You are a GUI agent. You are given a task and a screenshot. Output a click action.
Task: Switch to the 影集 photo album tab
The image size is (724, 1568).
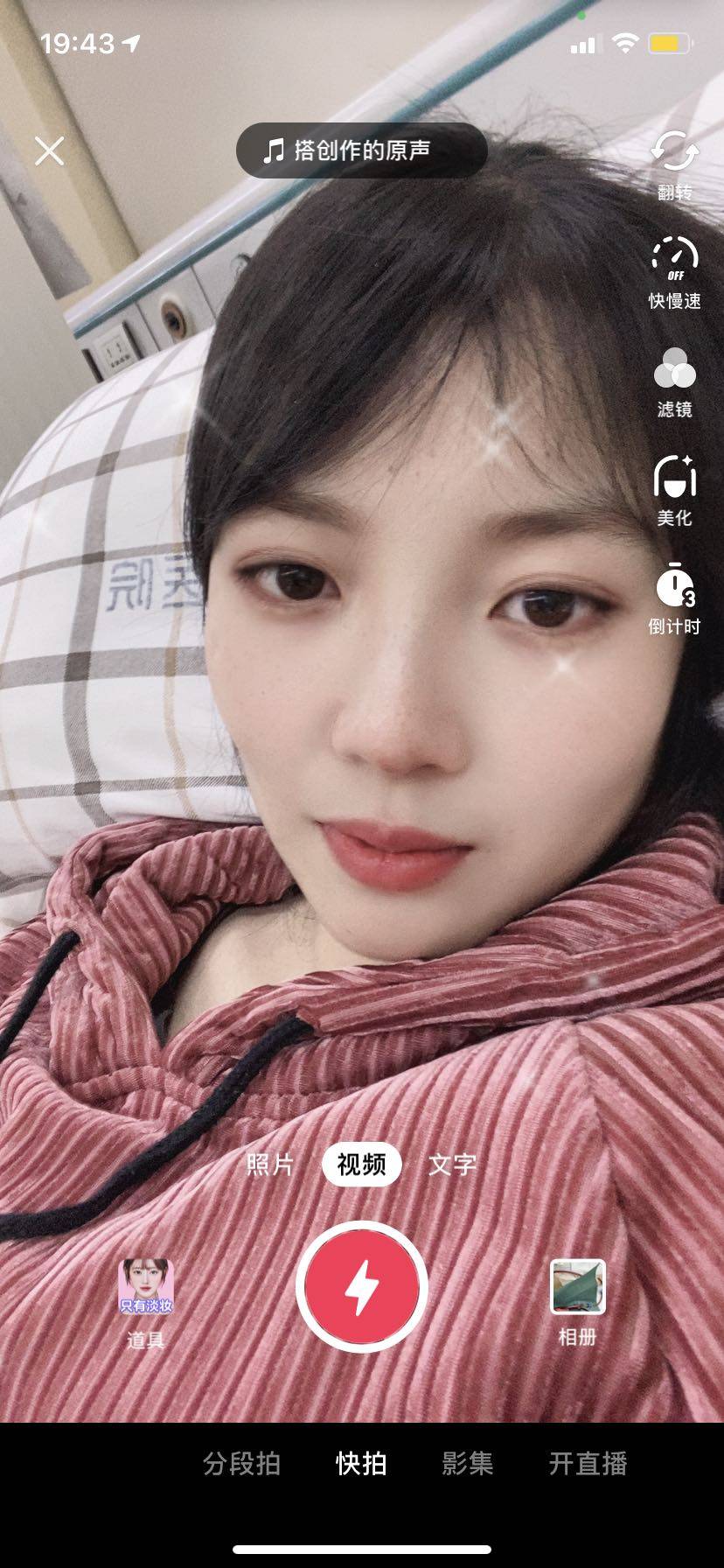[x=467, y=1463]
